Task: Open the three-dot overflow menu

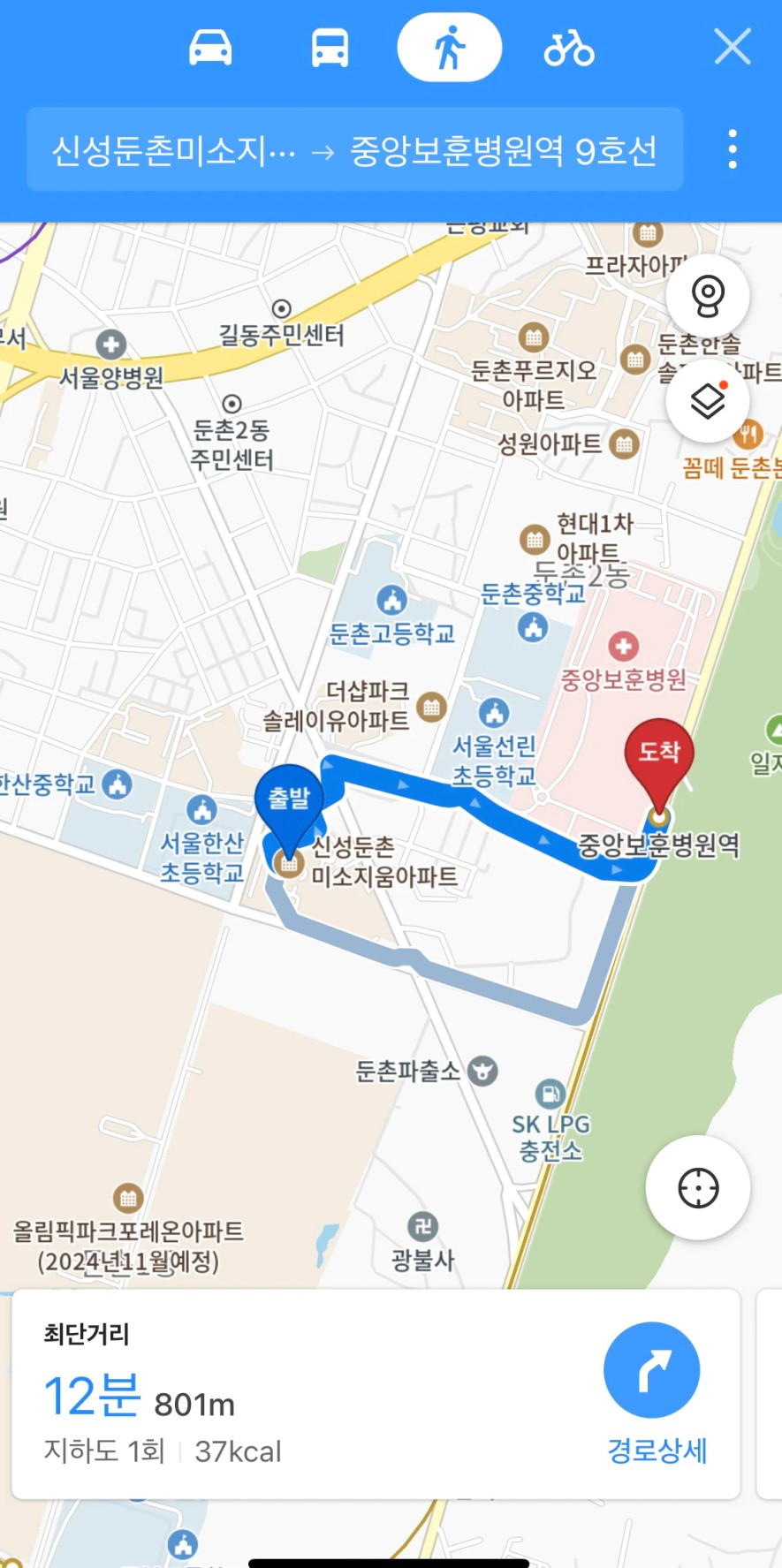Action: pyautogui.click(x=733, y=149)
